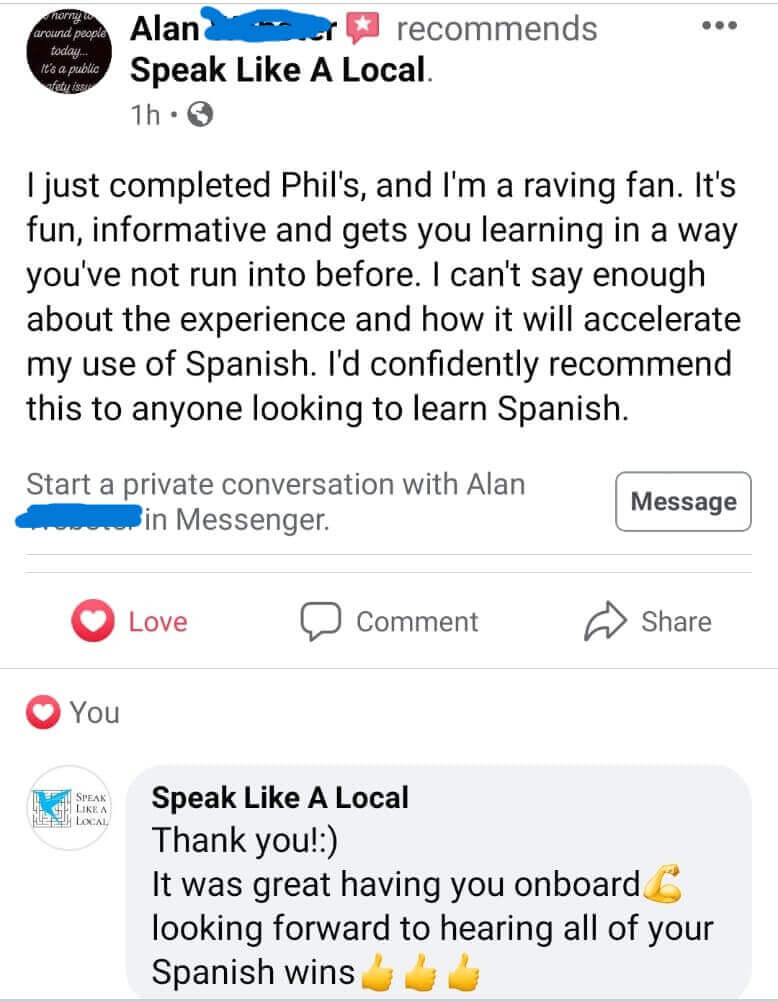
Task: Toggle the Love reaction on this post
Action: pyautogui.click(x=130, y=622)
